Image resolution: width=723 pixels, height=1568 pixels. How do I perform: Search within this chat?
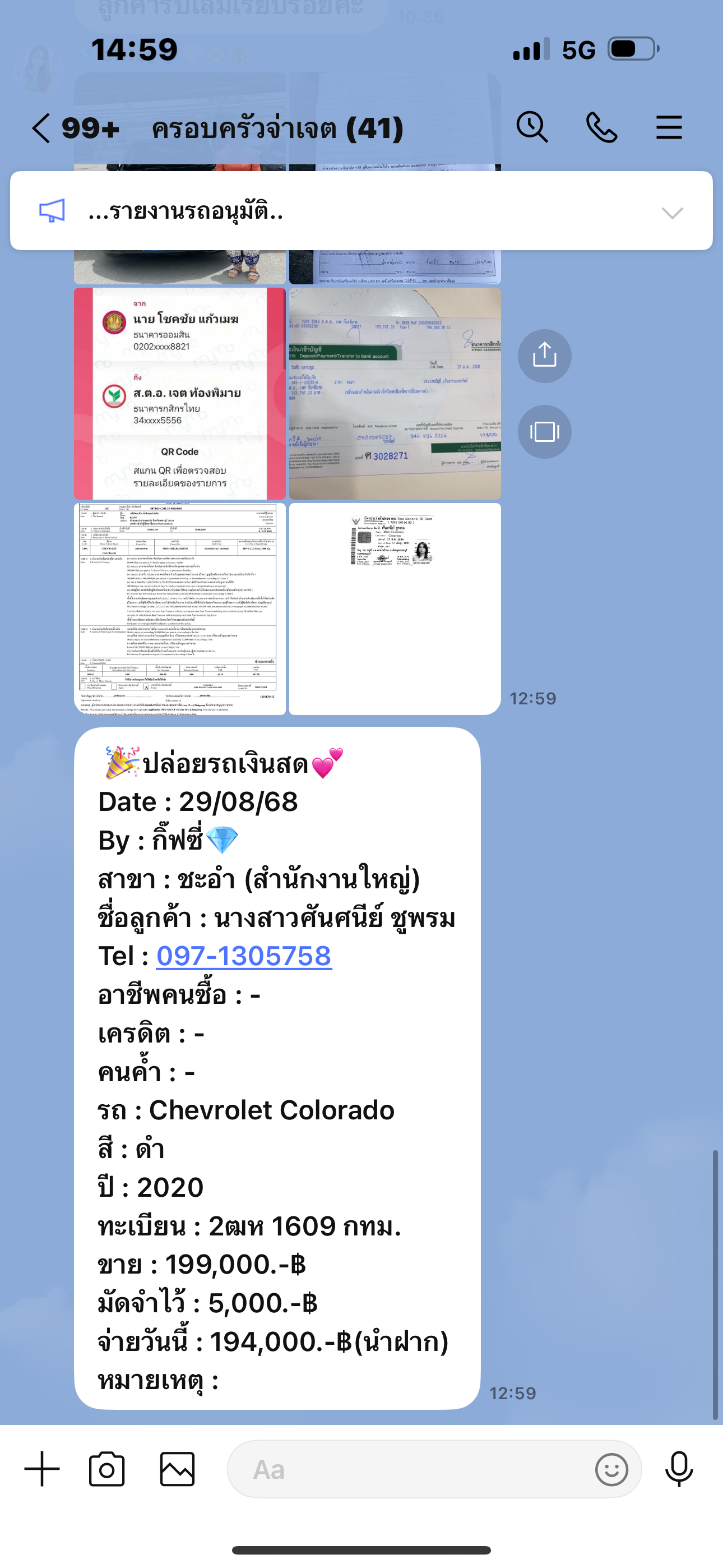(x=532, y=128)
